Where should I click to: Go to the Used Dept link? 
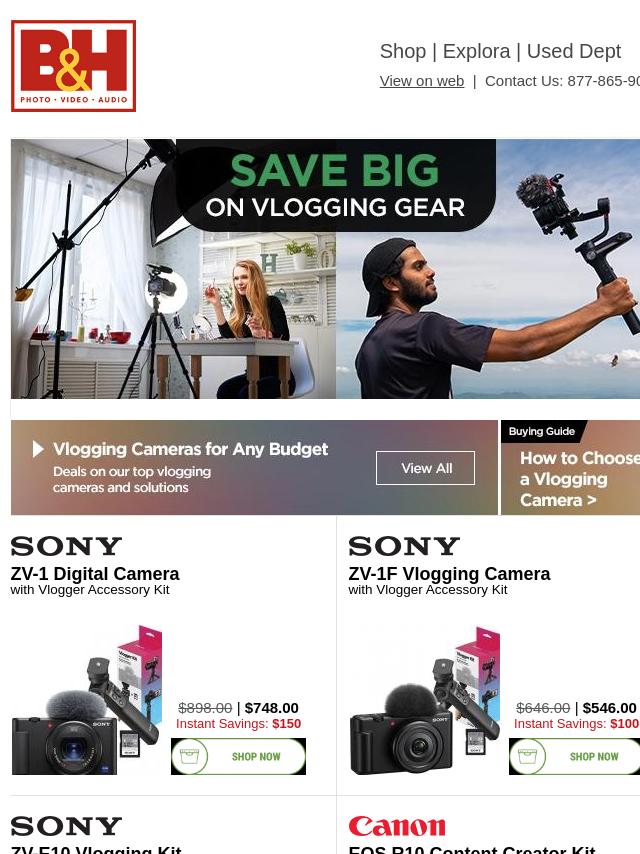[x=573, y=51]
